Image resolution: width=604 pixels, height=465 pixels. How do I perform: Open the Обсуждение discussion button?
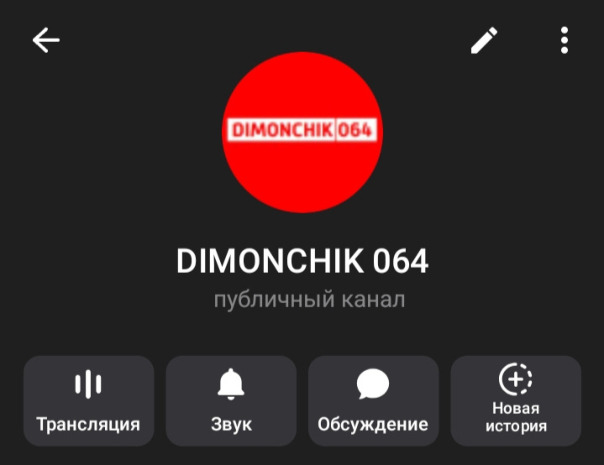(x=373, y=400)
